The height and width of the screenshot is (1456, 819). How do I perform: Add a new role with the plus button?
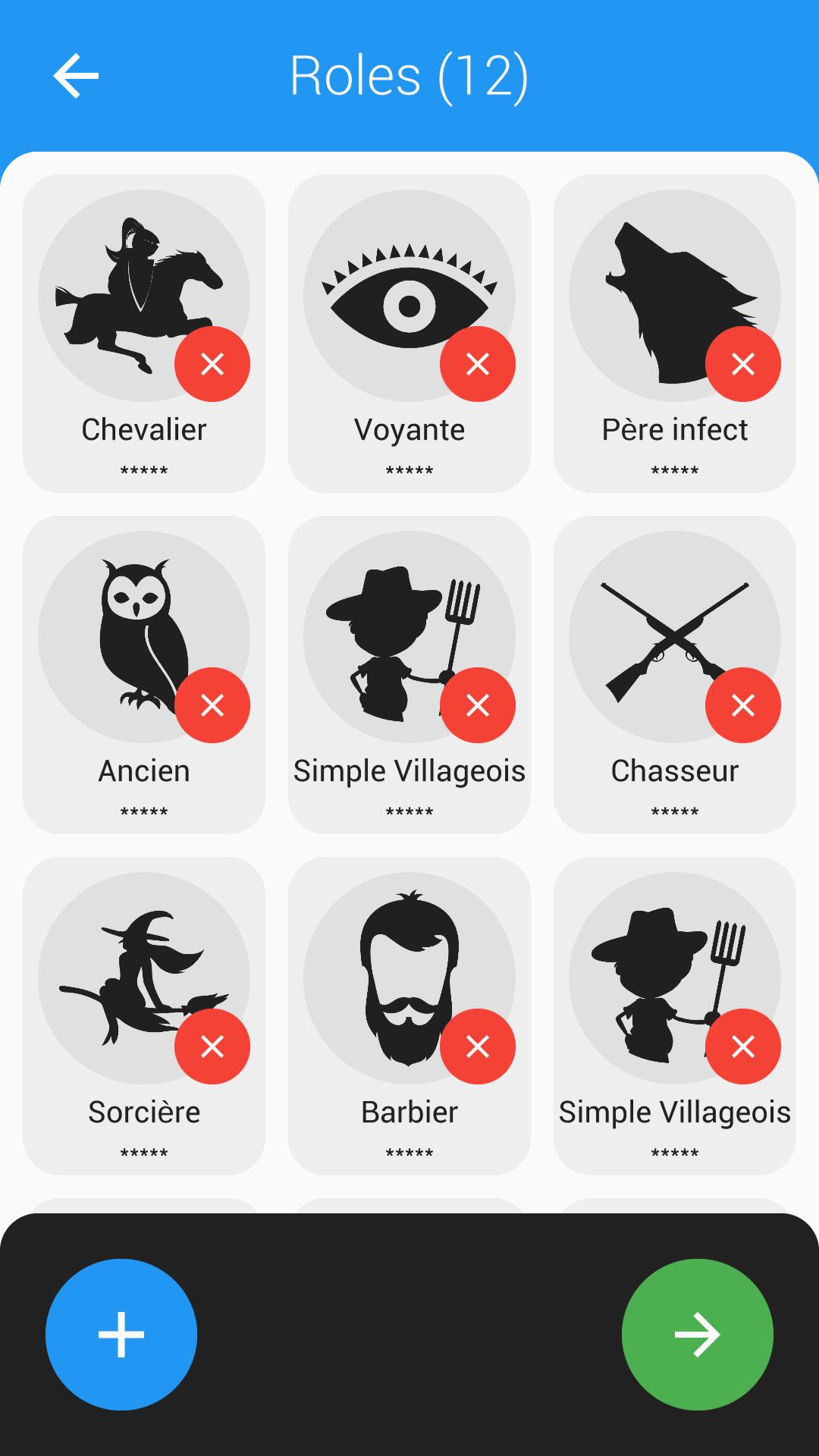121,1335
